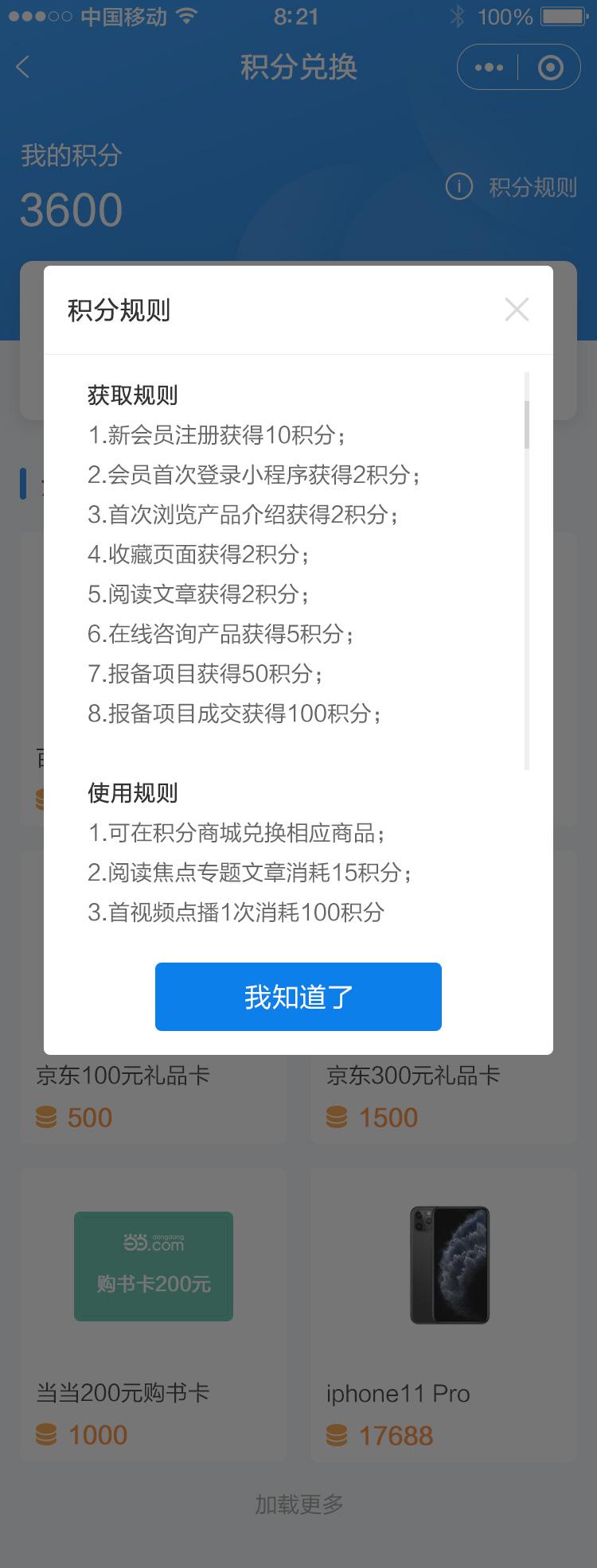Tap 加载更多 to load more items
The width and height of the screenshot is (597, 1568).
click(x=298, y=1504)
